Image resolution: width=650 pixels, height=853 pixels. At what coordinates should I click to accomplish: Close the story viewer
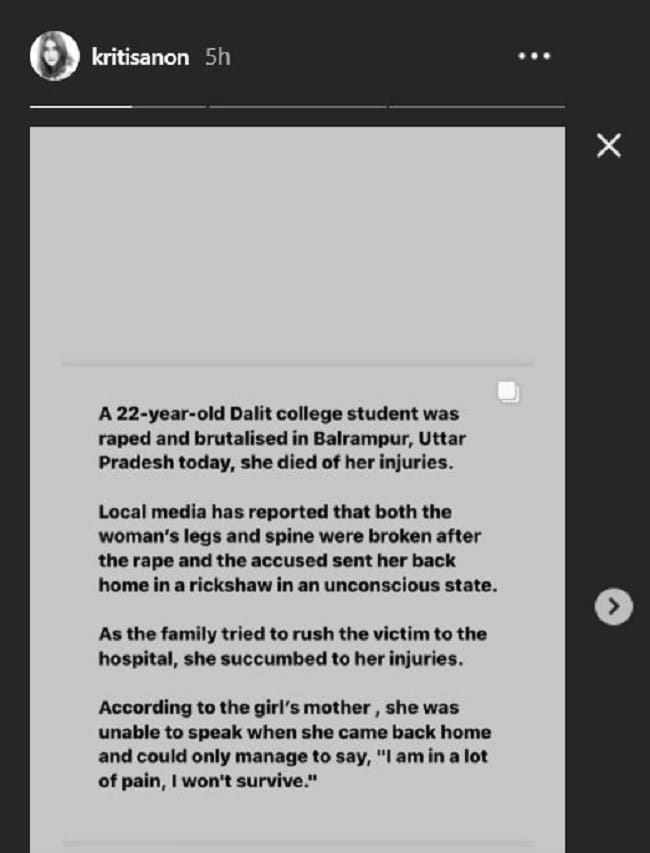(x=609, y=146)
